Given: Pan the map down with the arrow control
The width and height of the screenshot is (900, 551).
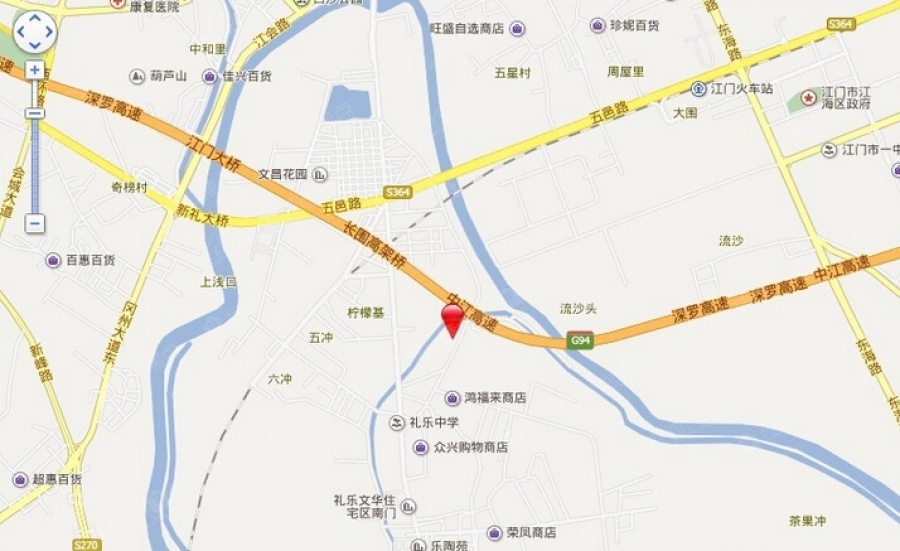Looking at the screenshot, I should point(35,45).
